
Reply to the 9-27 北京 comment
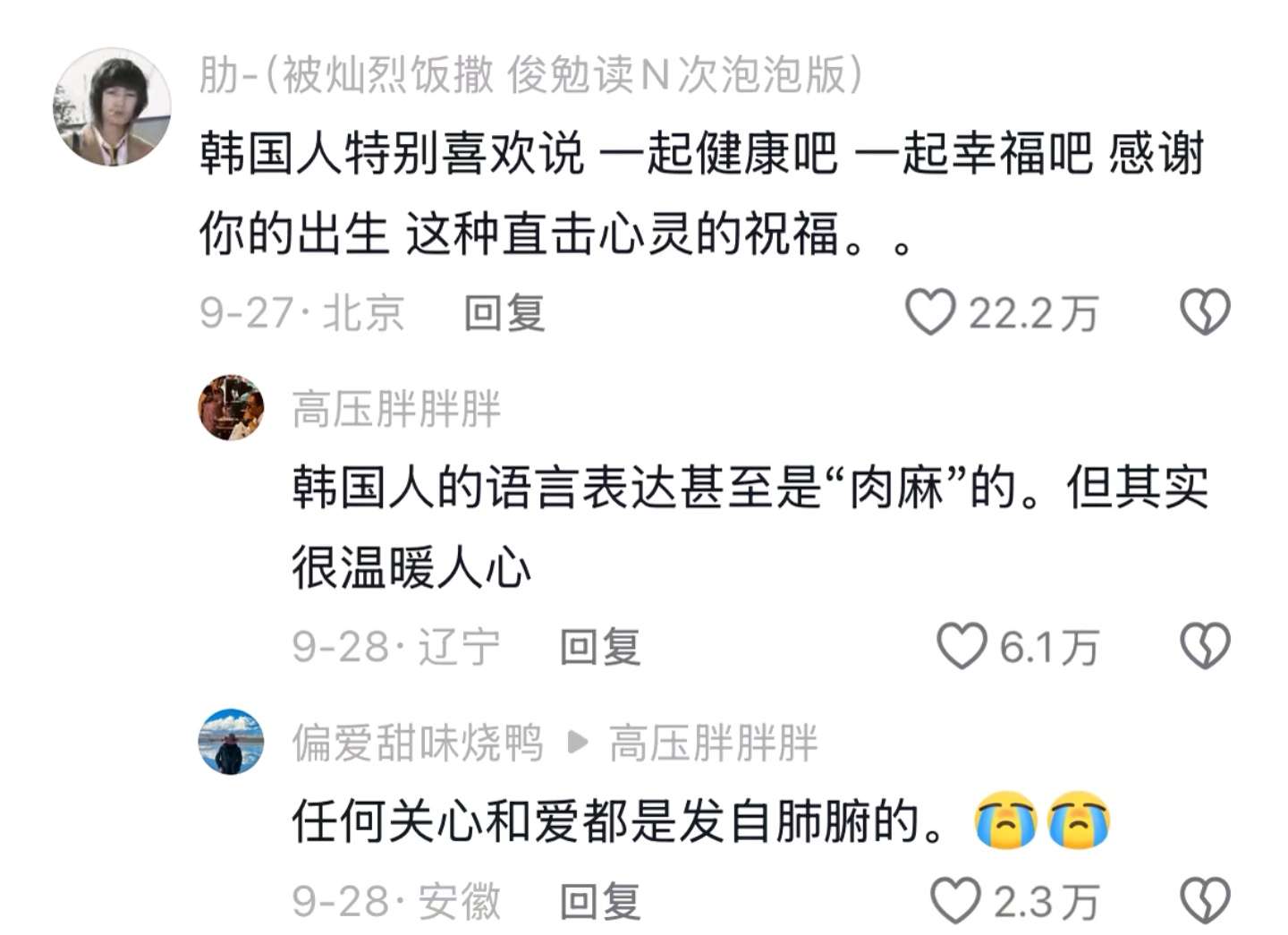(504, 313)
